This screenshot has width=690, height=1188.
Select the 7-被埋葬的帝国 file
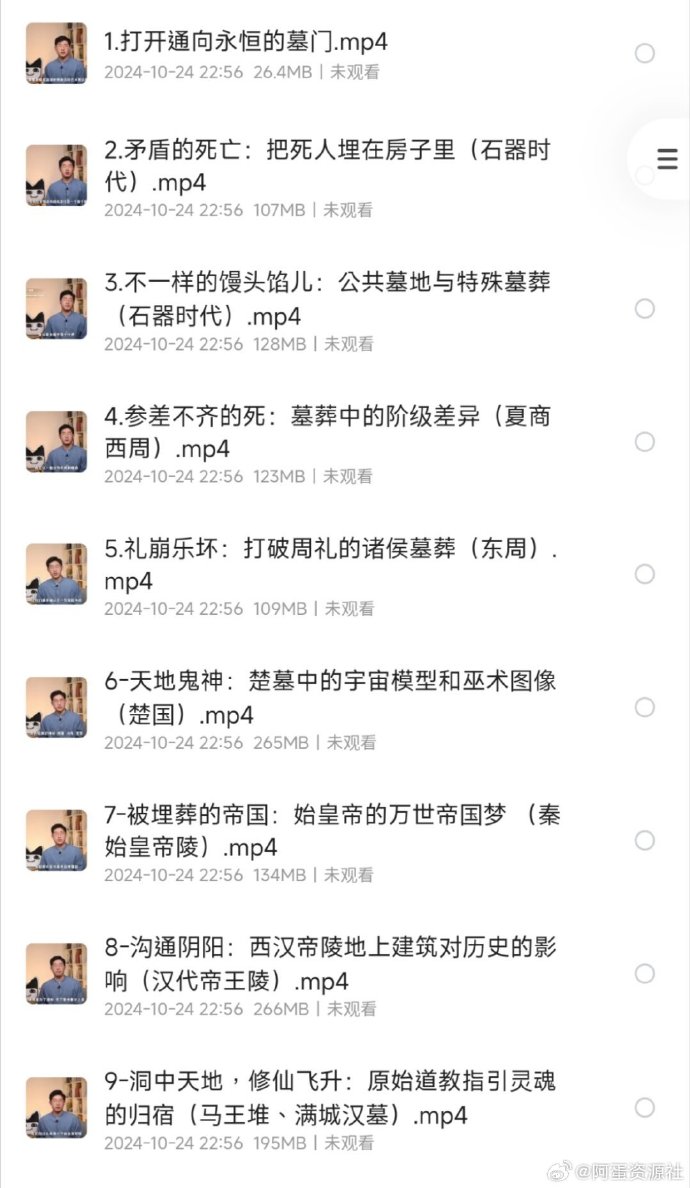coord(645,840)
